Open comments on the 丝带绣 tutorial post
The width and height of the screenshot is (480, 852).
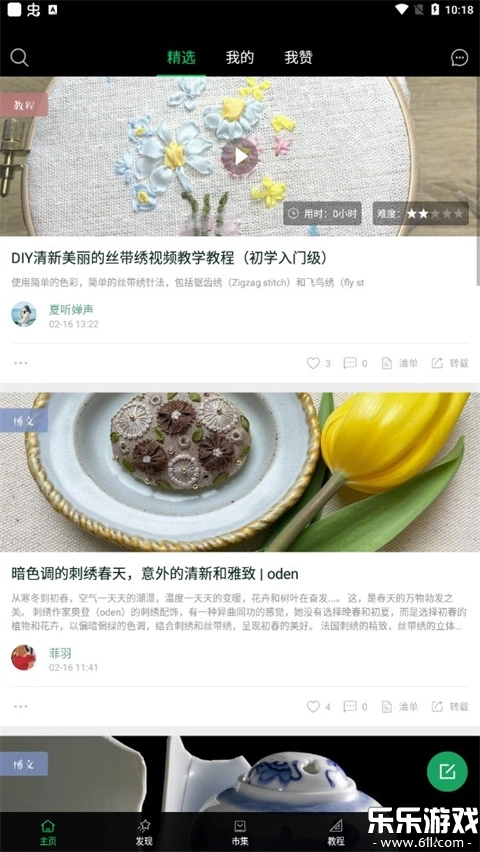356,364
